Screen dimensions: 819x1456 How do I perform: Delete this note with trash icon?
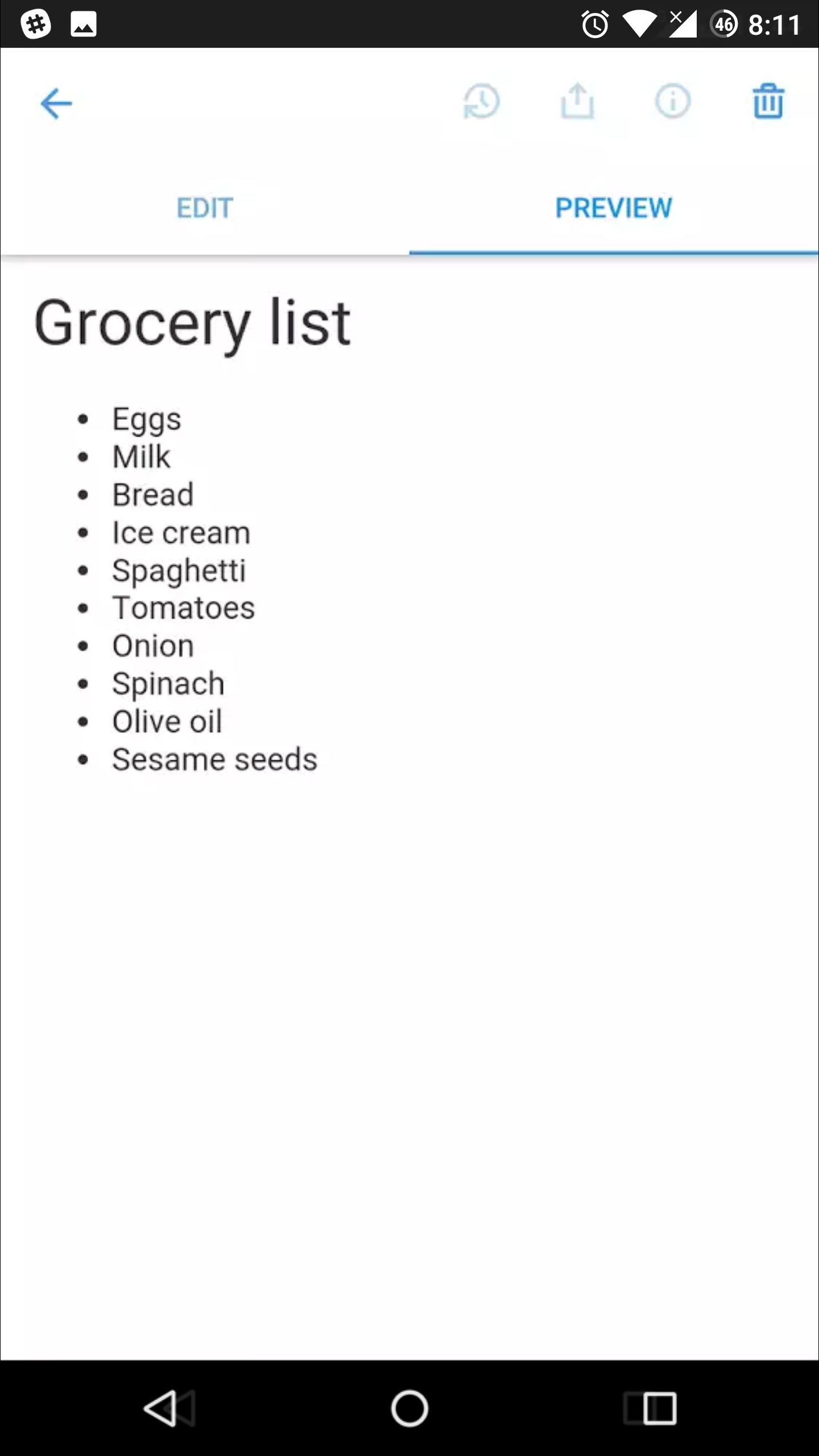tap(768, 101)
